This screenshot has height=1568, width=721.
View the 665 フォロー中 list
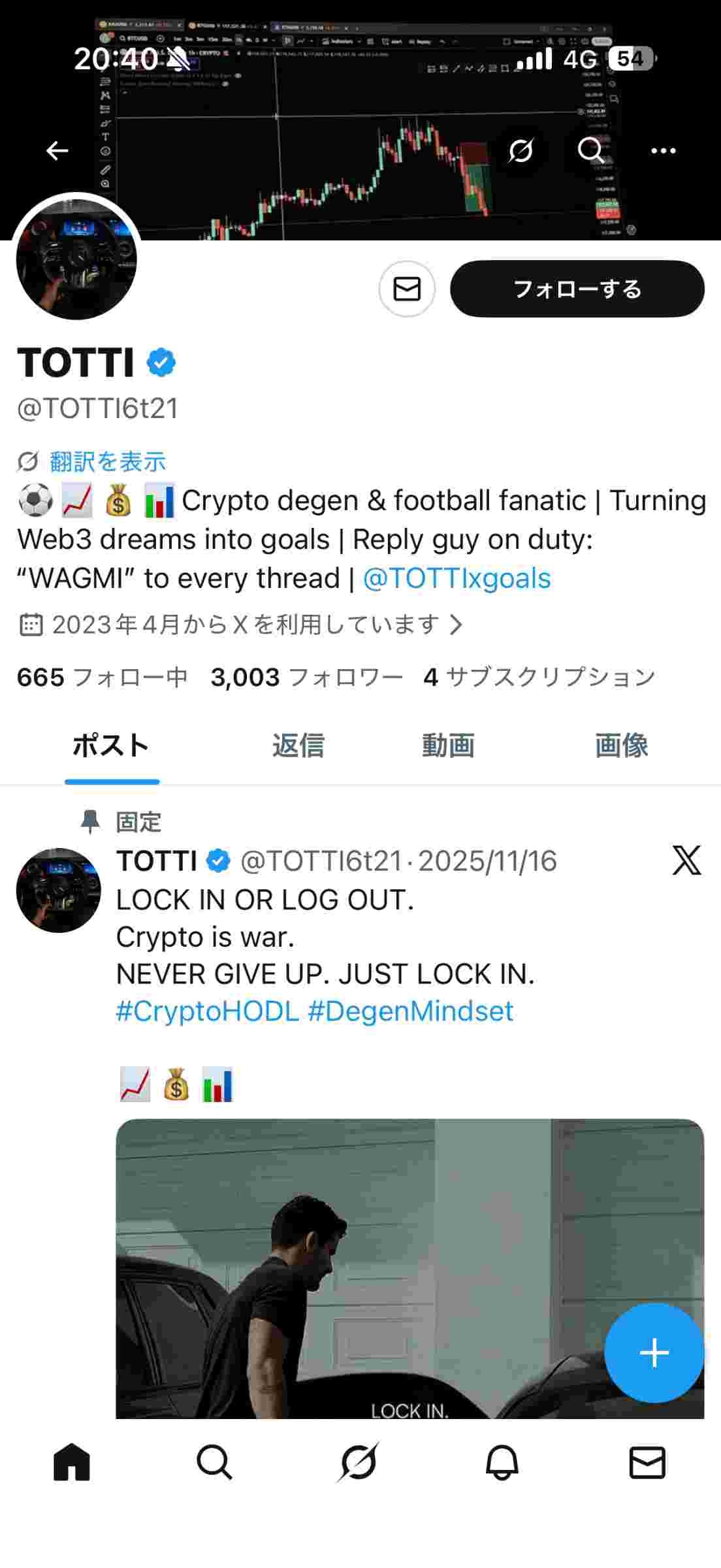click(x=102, y=678)
